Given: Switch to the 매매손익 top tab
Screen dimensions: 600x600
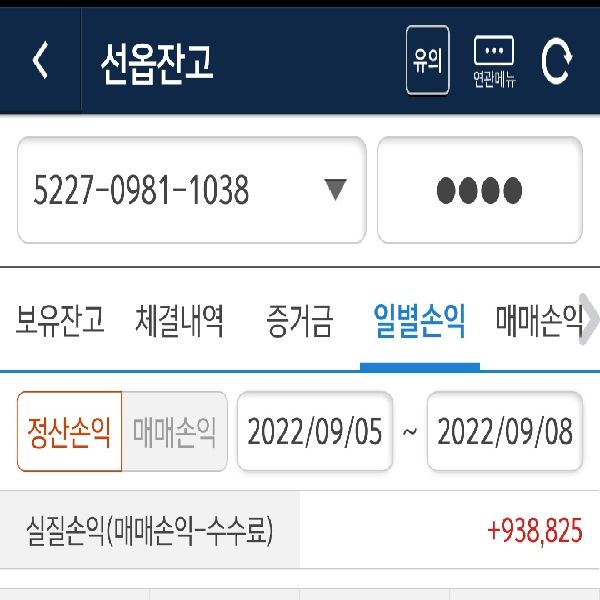Looking at the screenshot, I should pos(538,322).
